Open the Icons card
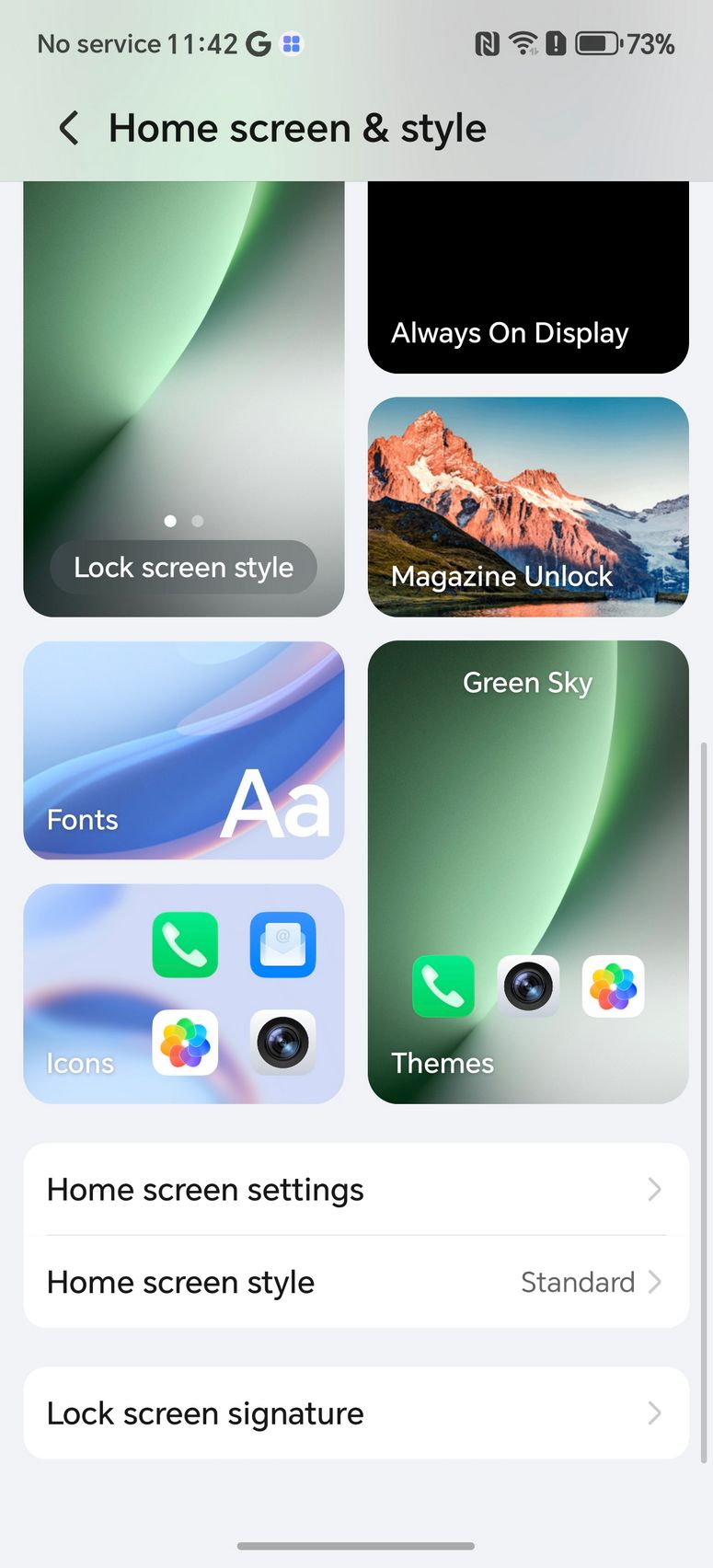713x1568 pixels. pos(184,993)
